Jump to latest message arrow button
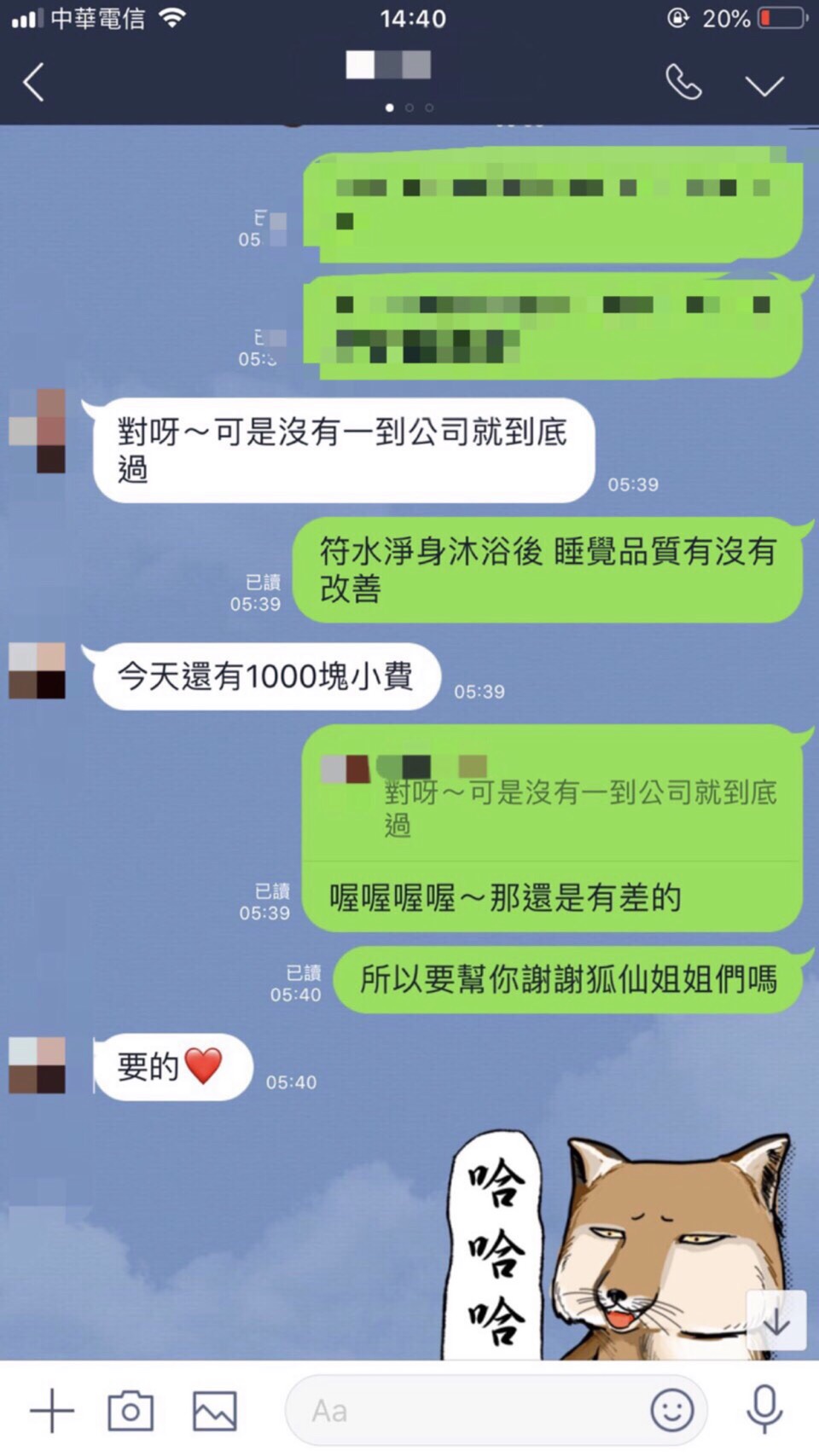Screen dimensions: 819x1456 pos(776,1321)
